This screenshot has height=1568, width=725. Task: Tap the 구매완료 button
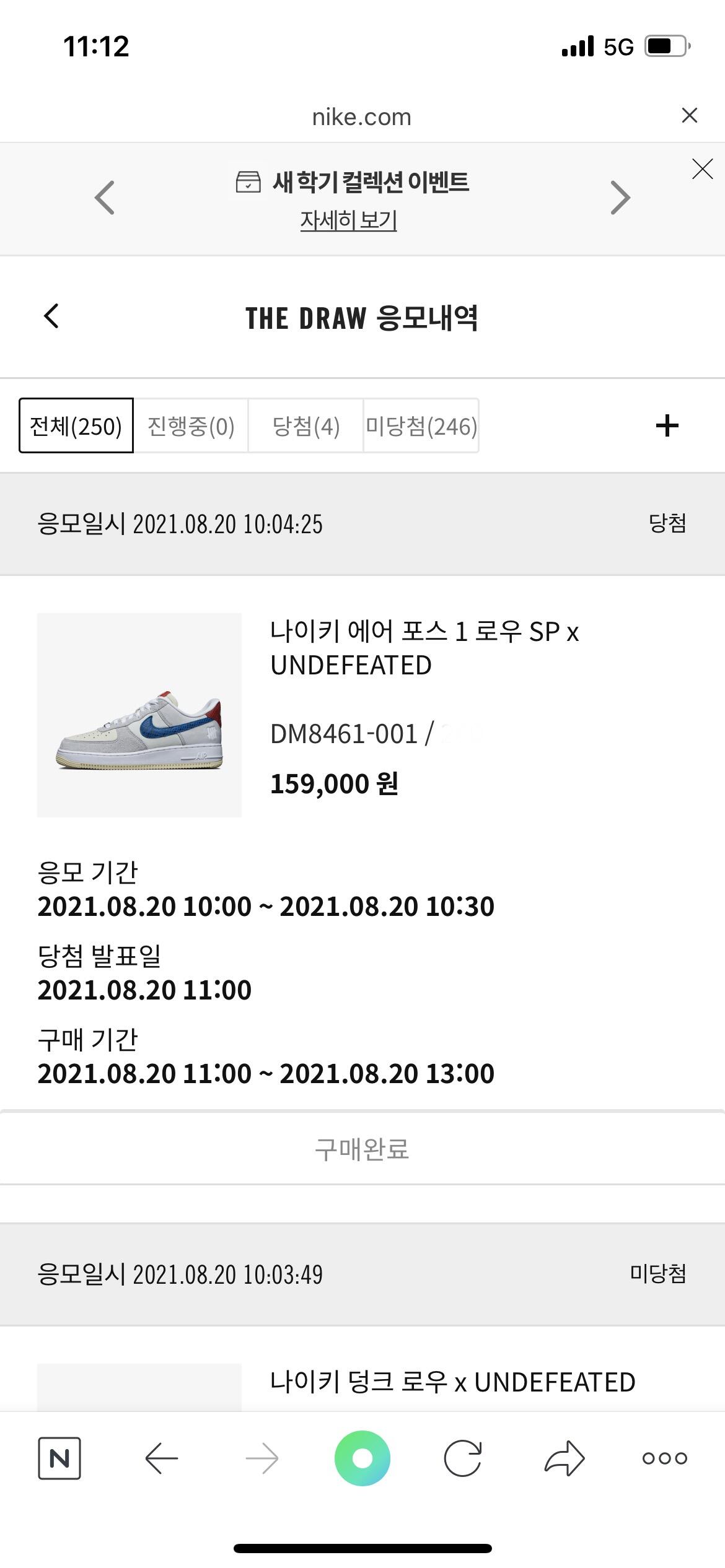click(362, 1149)
